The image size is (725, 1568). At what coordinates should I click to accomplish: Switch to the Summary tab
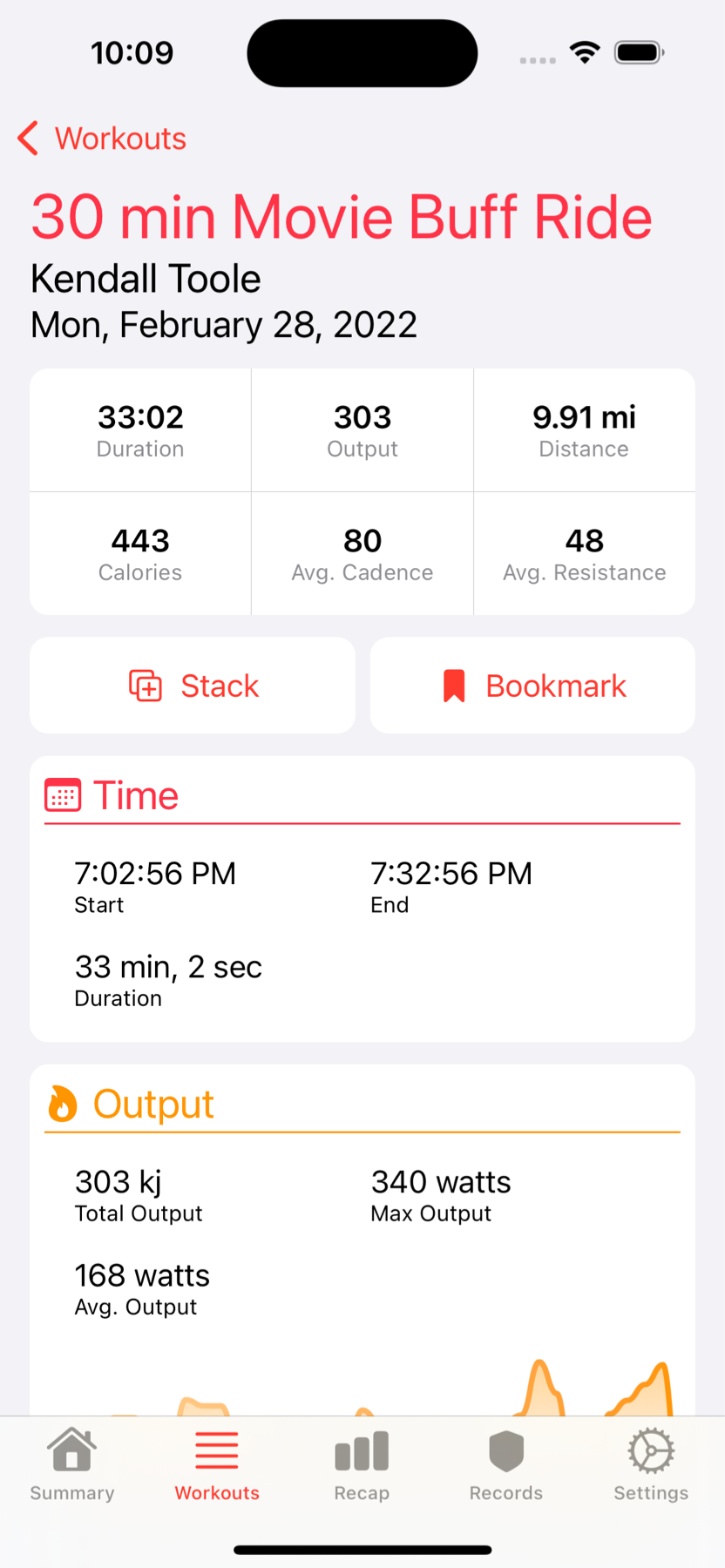coord(72,1465)
